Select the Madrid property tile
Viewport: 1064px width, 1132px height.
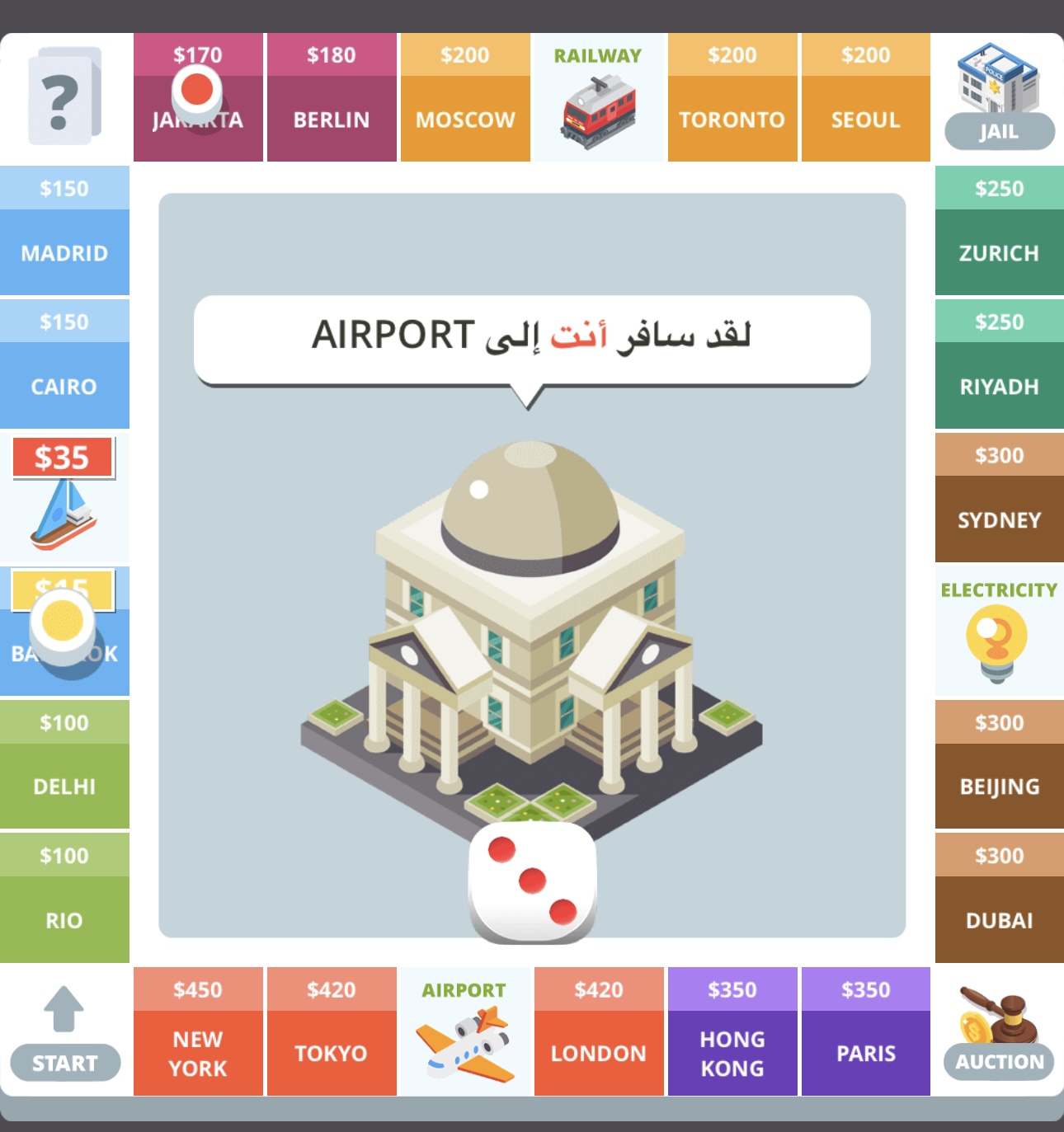pyautogui.click(x=64, y=231)
